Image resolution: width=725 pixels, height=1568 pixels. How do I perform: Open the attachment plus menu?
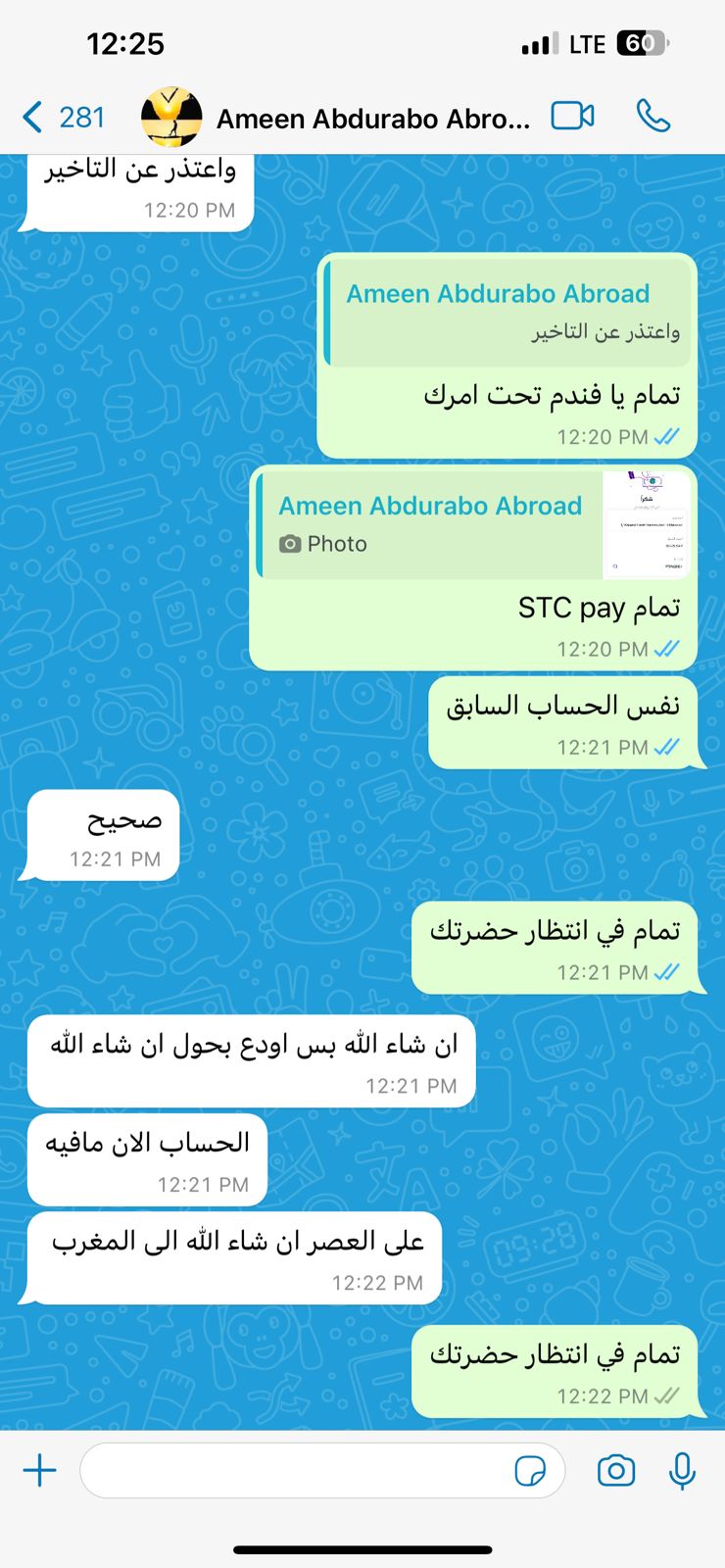[40, 1471]
